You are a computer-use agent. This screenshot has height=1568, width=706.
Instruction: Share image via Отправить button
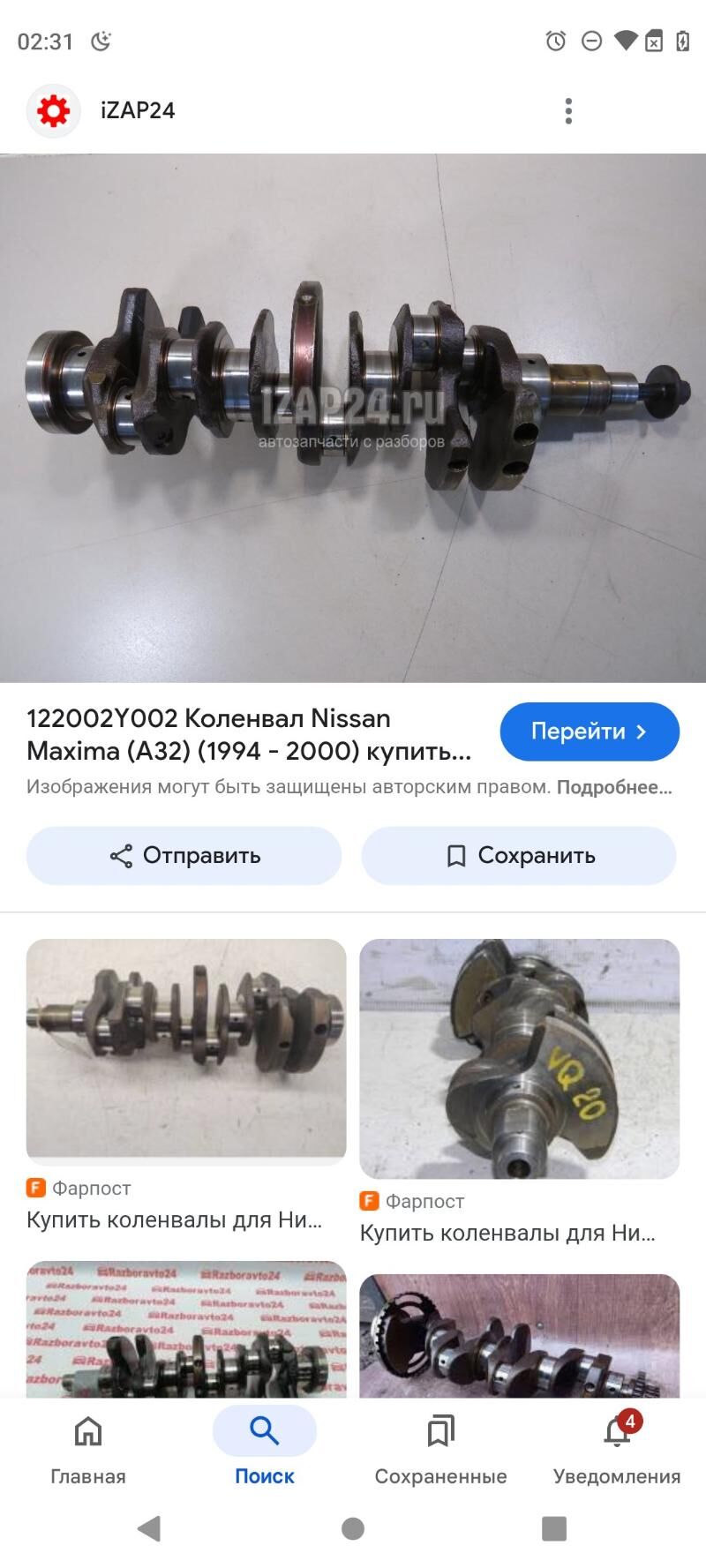pos(184,856)
